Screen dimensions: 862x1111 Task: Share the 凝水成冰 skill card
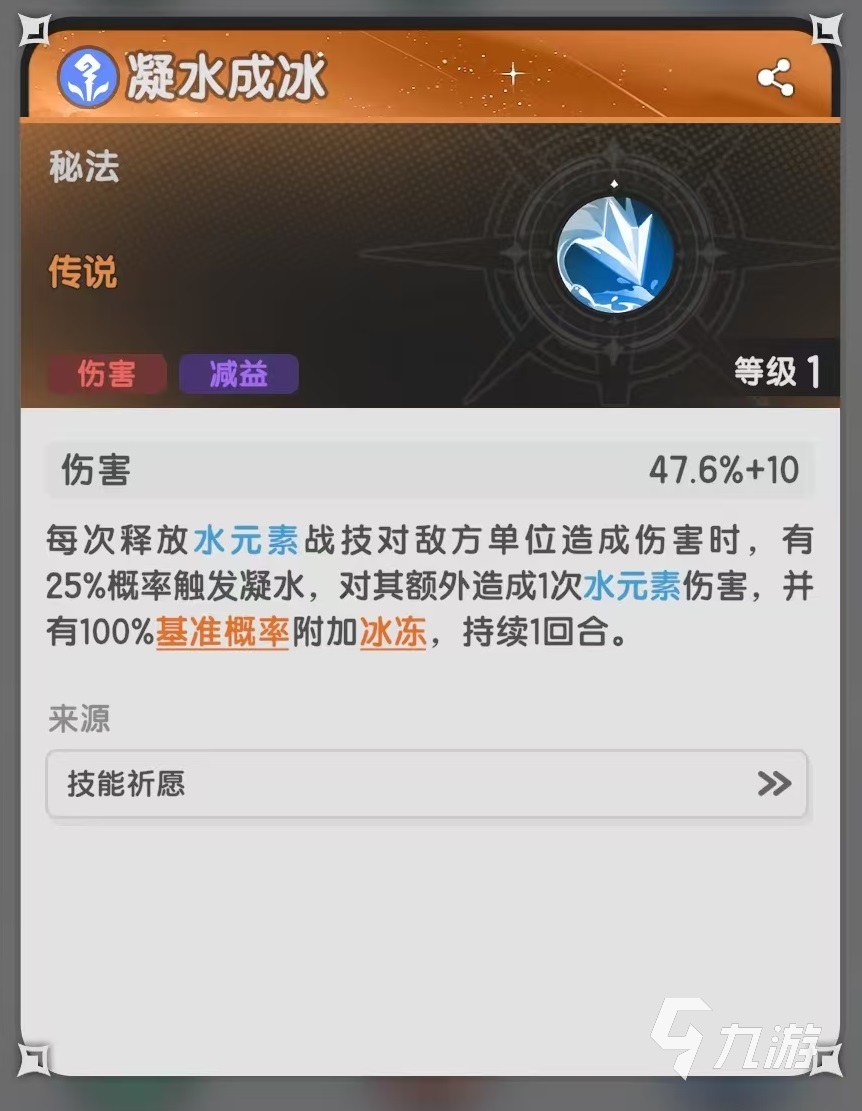(775, 79)
